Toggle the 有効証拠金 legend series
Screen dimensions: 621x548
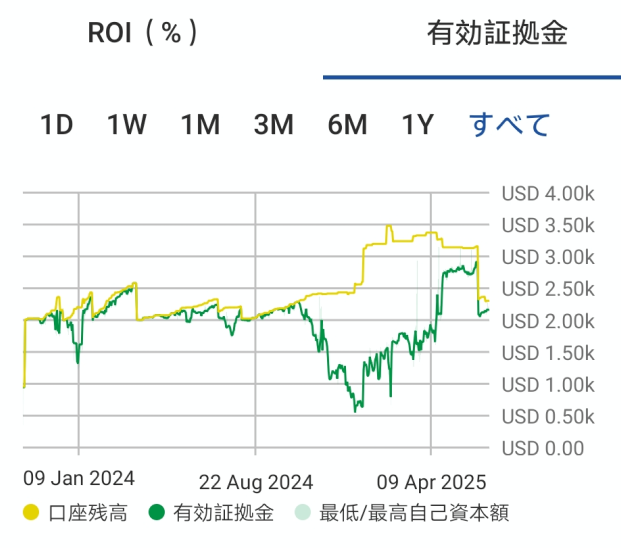211,514
